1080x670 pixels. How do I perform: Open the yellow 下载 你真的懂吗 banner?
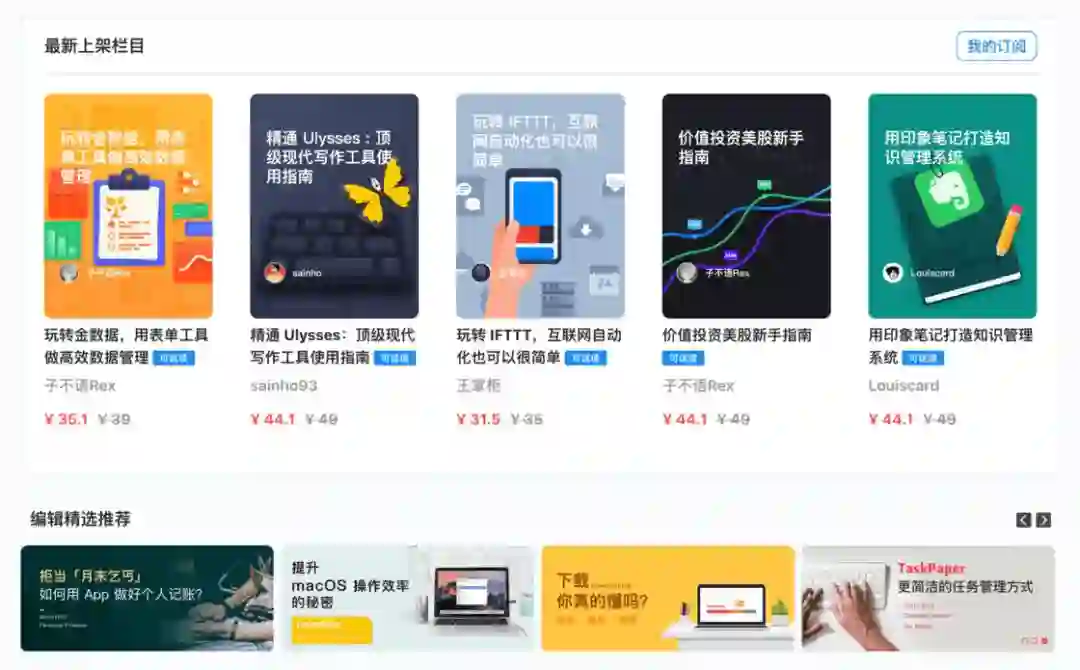point(668,598)
